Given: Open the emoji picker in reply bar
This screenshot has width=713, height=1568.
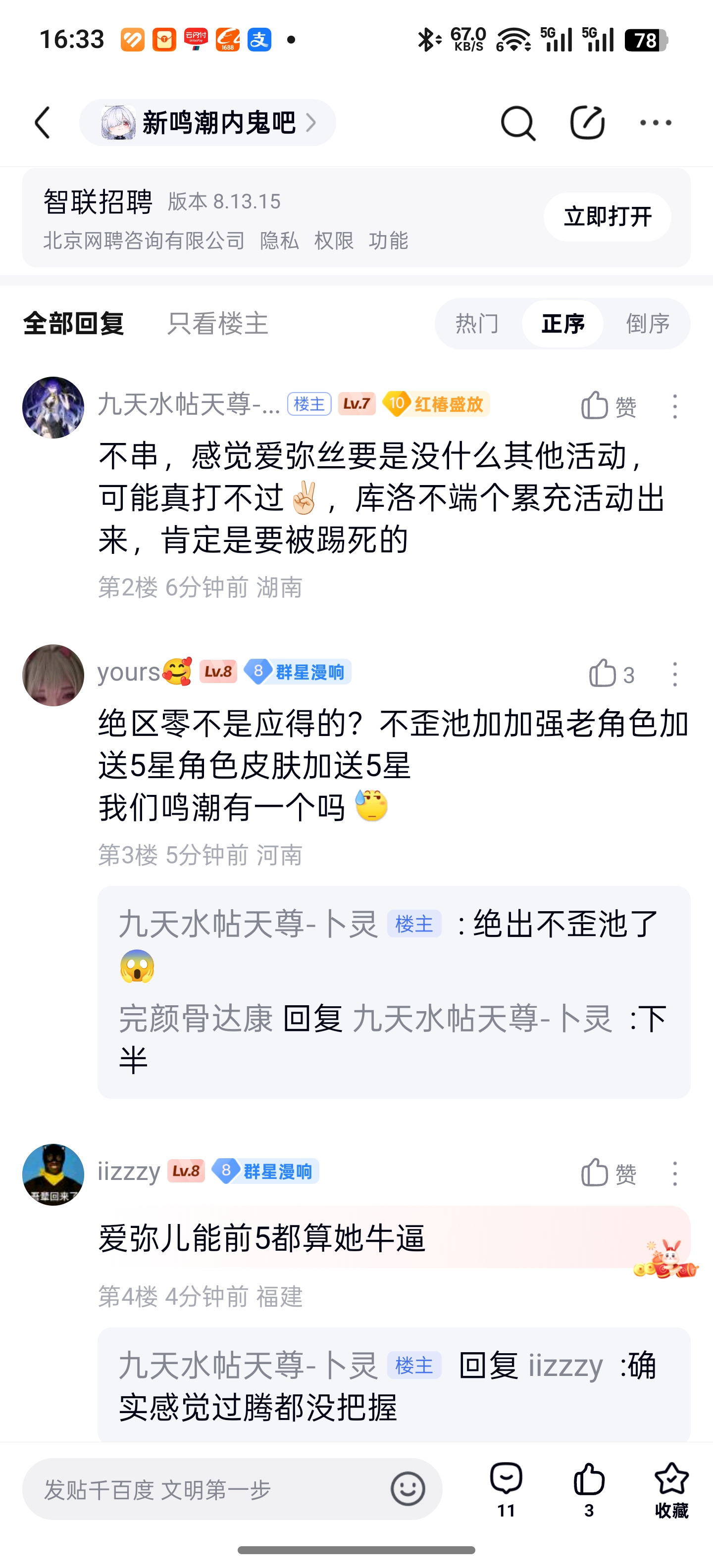Looking at the screenshot, I should click(x=407, y=1489).
